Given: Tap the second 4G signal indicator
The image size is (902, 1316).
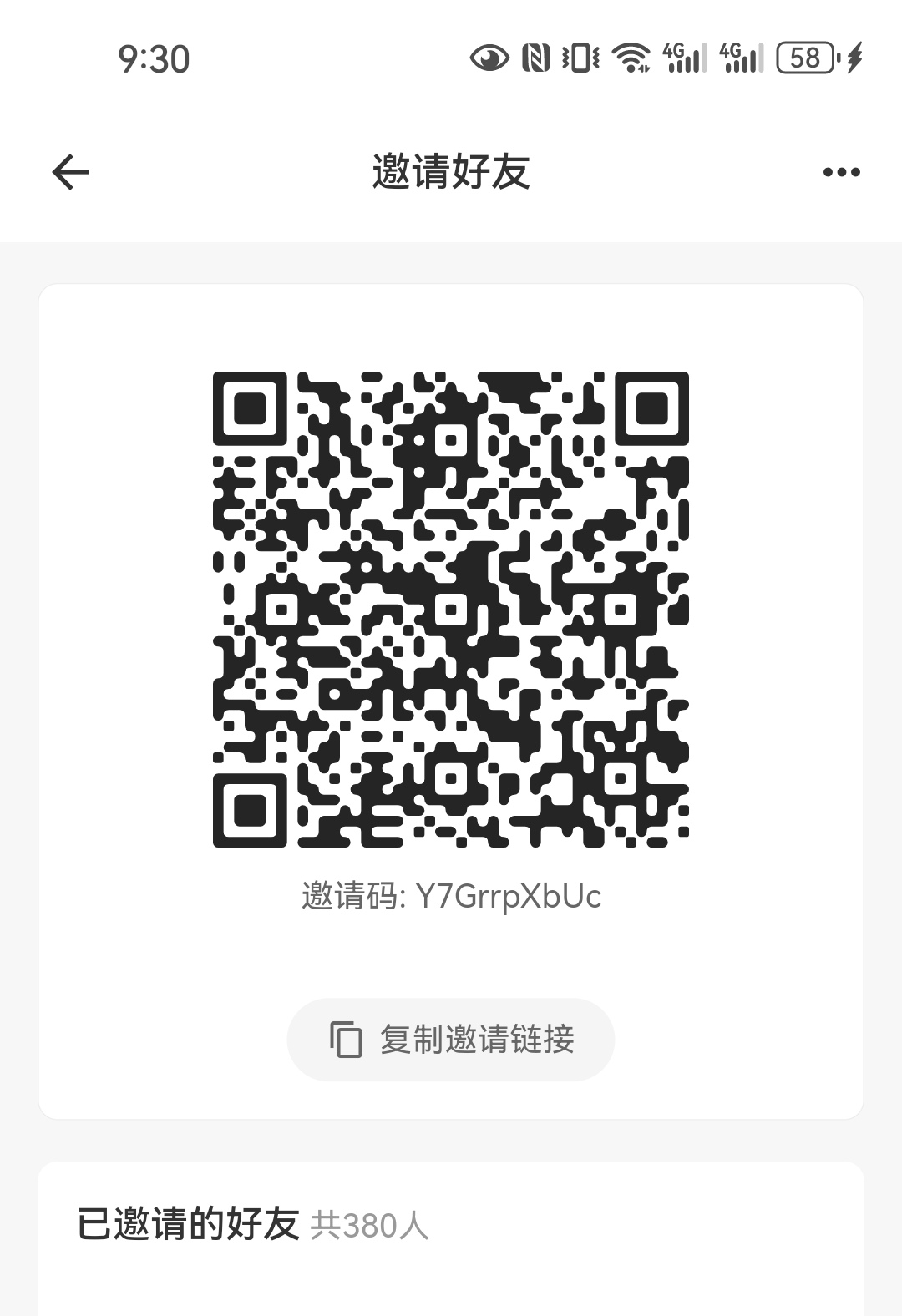Looking at the screenshot, I should pos(742,57).
